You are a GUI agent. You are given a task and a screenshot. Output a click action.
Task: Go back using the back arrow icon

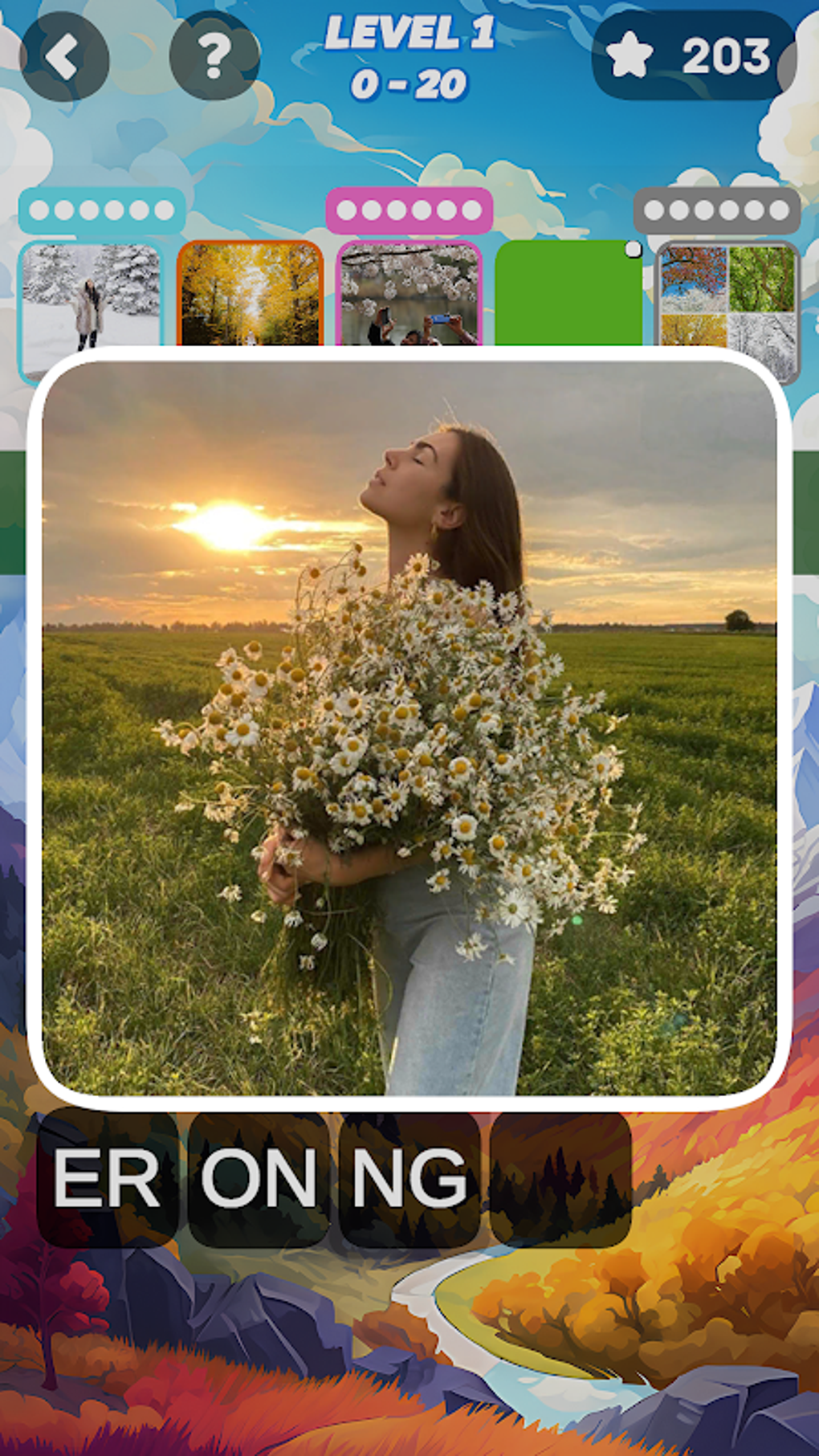point(64,54)
